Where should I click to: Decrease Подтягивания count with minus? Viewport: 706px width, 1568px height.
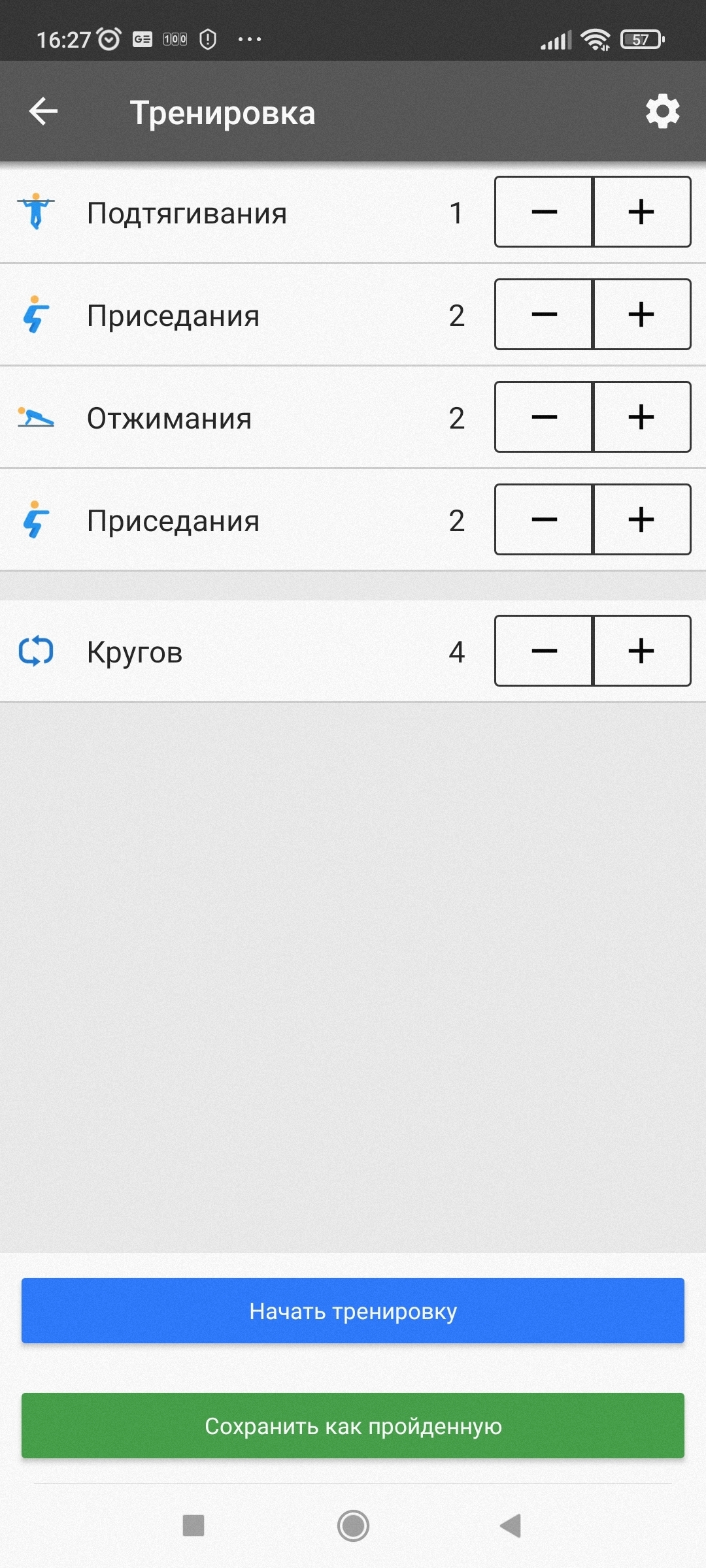click(x=544, y=212)
